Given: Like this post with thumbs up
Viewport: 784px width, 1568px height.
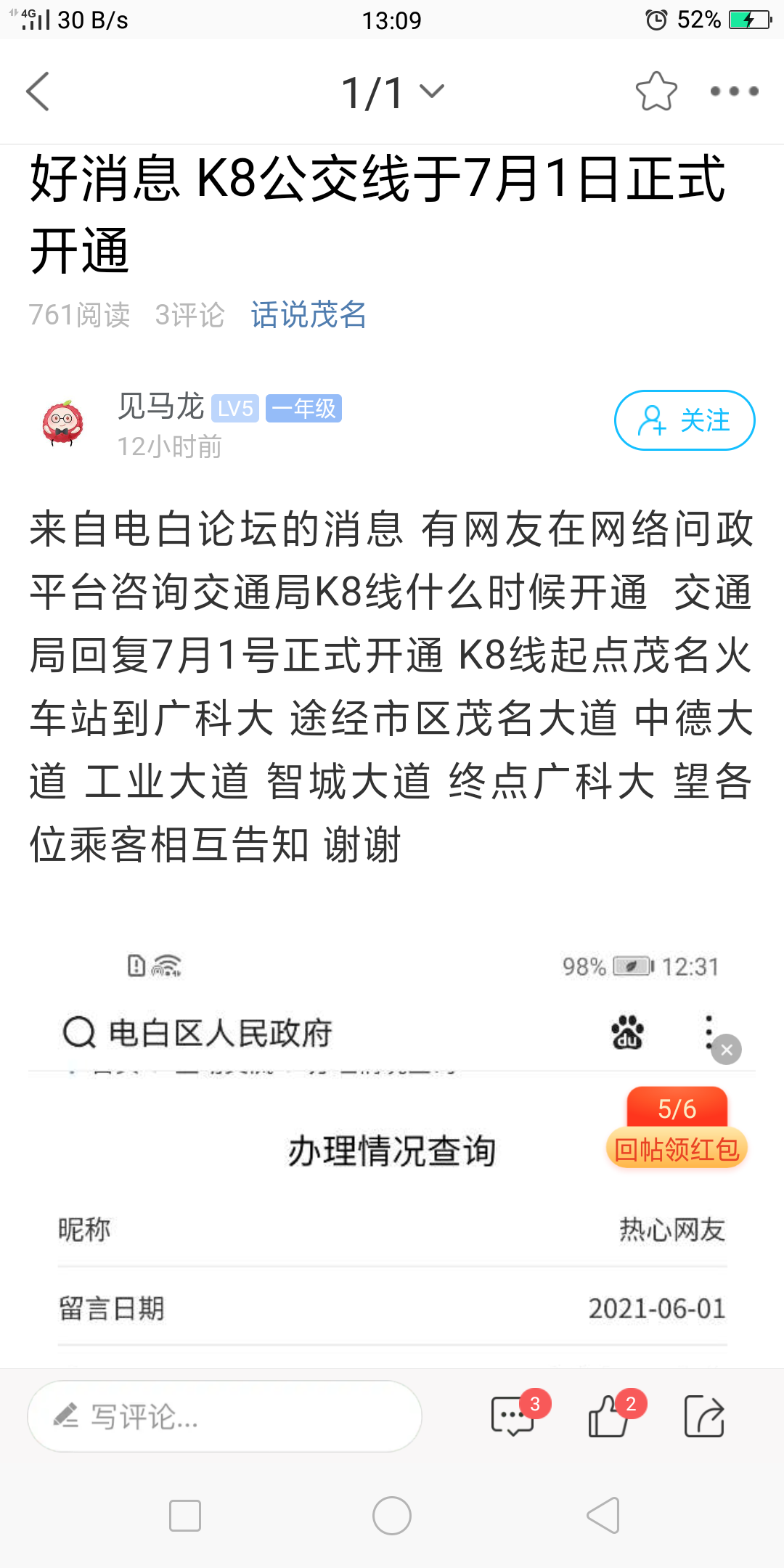Looking at the screenshot, I should 608,1416.
